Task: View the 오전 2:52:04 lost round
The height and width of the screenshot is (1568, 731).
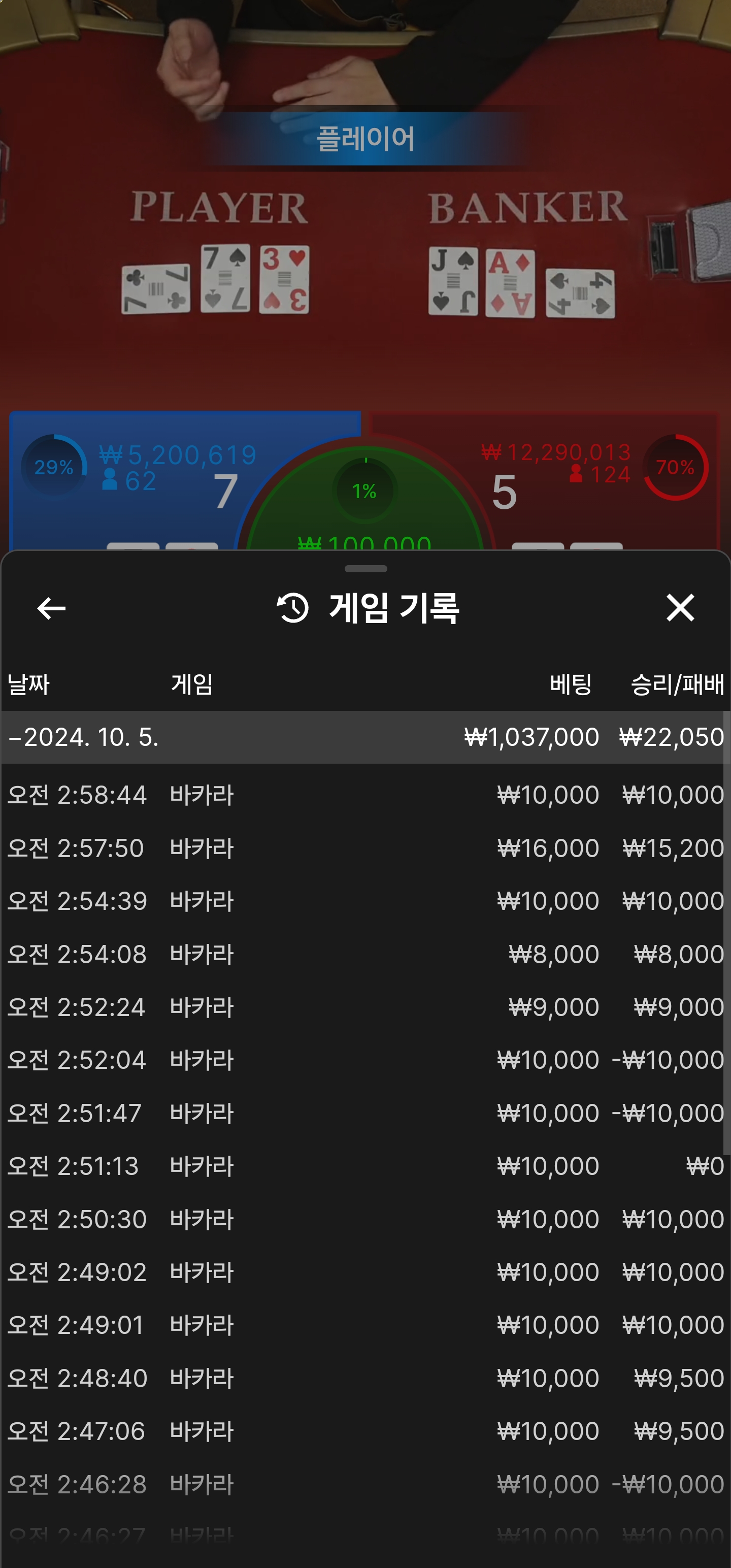Action: [x=365, y=1060]
